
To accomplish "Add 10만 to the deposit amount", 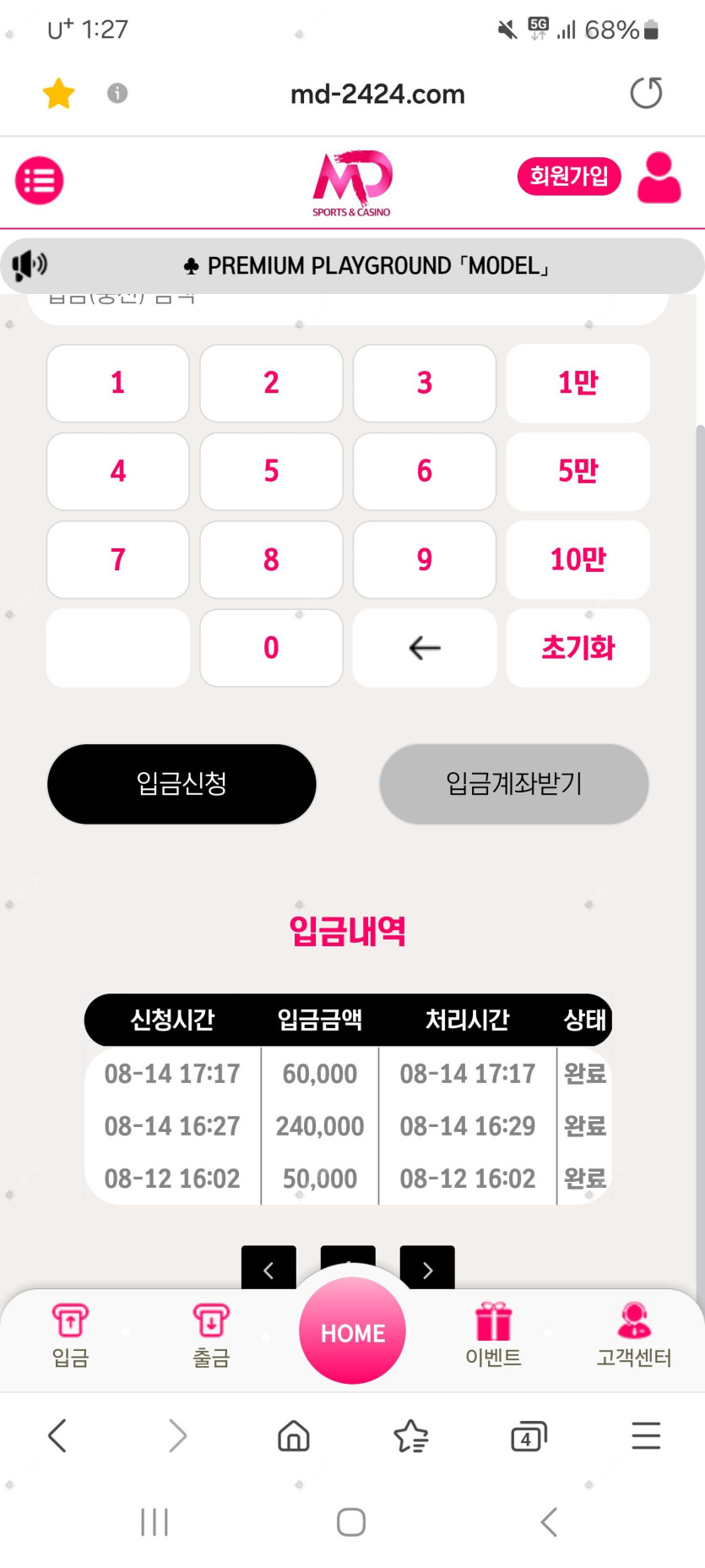I will 578,559.
